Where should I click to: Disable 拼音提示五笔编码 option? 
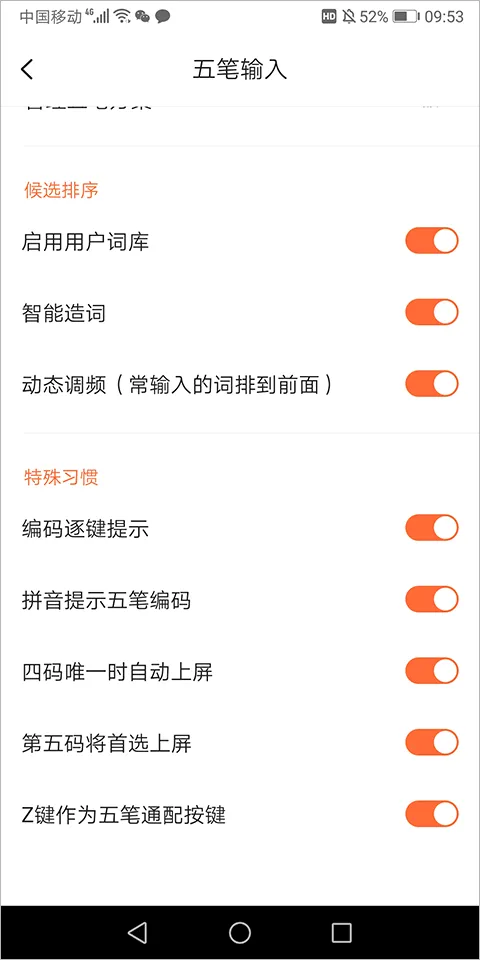432,599
